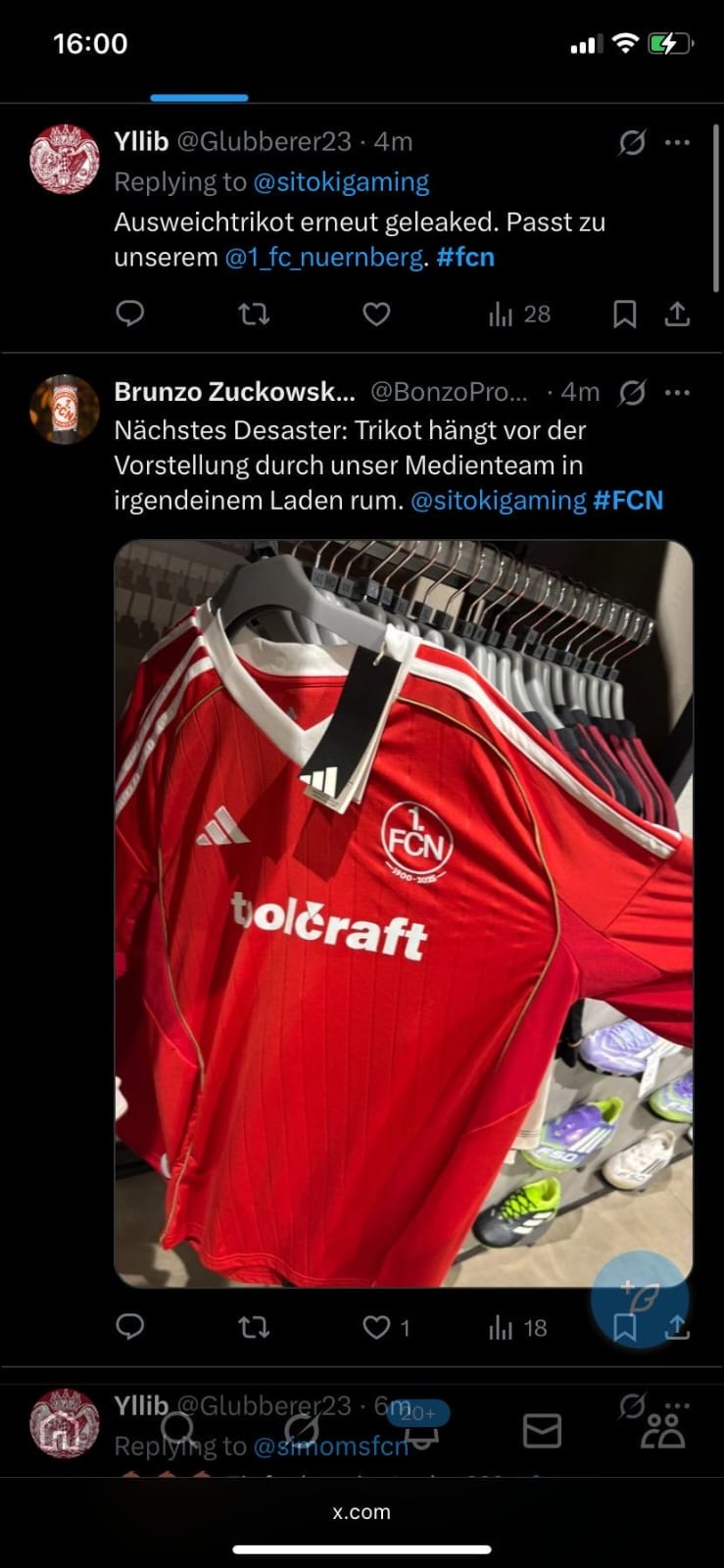Like Brunzo Zuckowski's jersey tweet
Screen dimensions: 724x1568
pyautogui.click(x=376, y=1327)
